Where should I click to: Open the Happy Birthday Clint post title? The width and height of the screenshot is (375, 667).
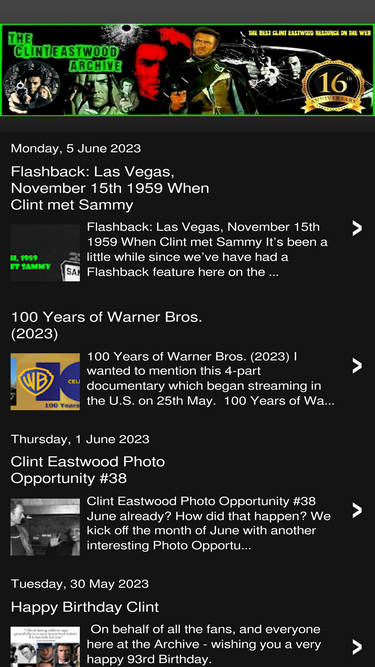85,607
